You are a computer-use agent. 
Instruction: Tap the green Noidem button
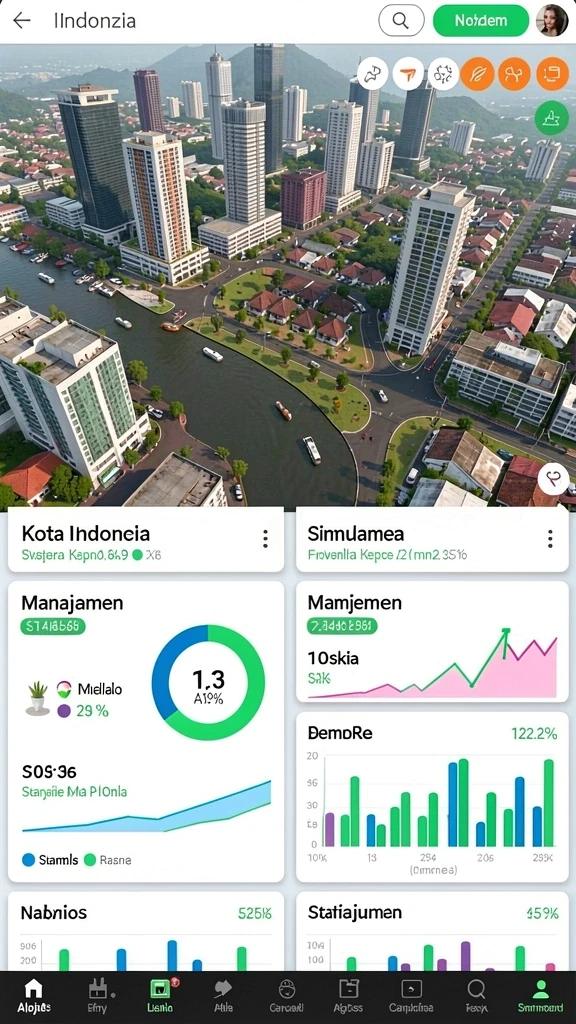(x=481, y=20)
